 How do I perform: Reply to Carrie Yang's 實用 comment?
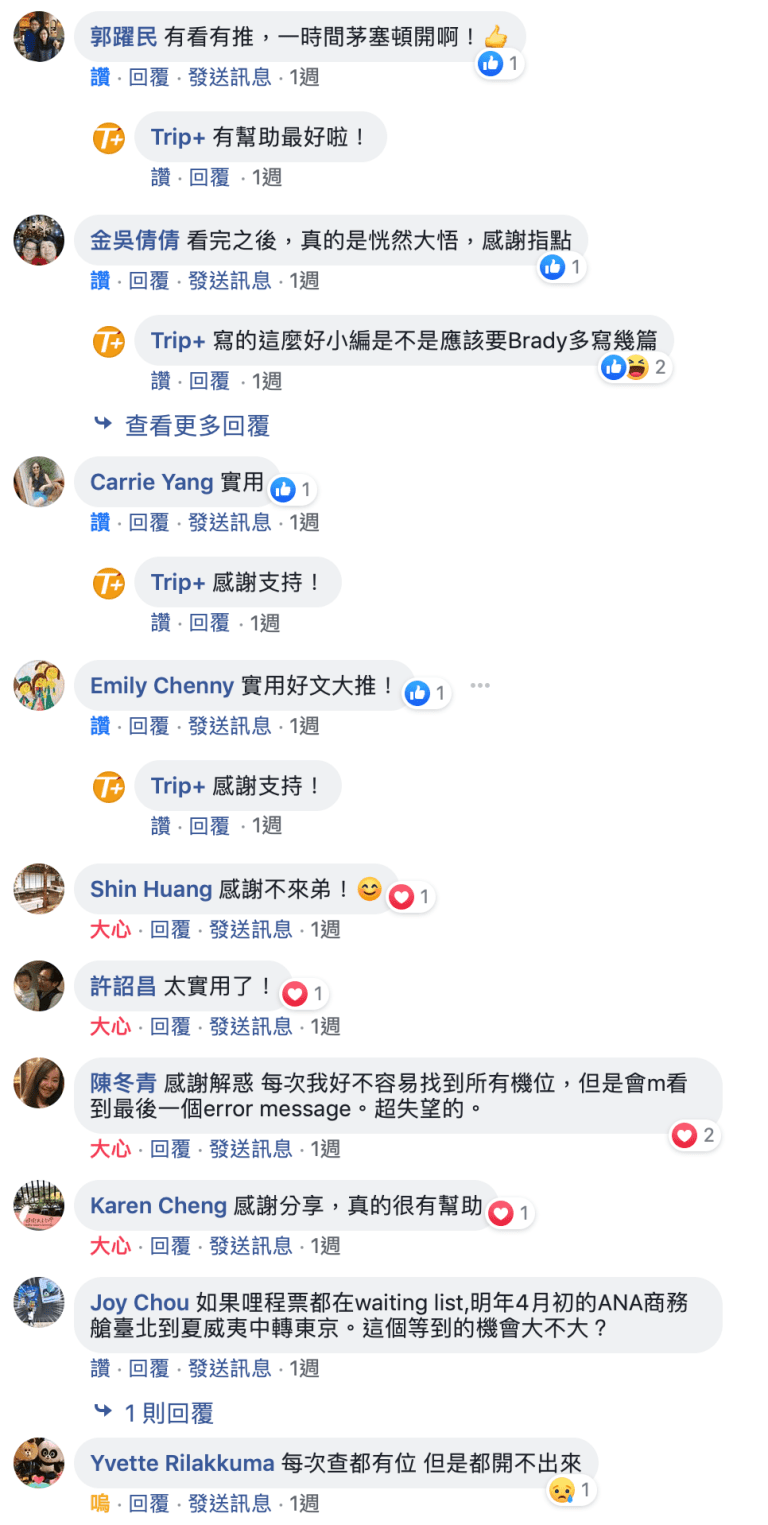149,522
